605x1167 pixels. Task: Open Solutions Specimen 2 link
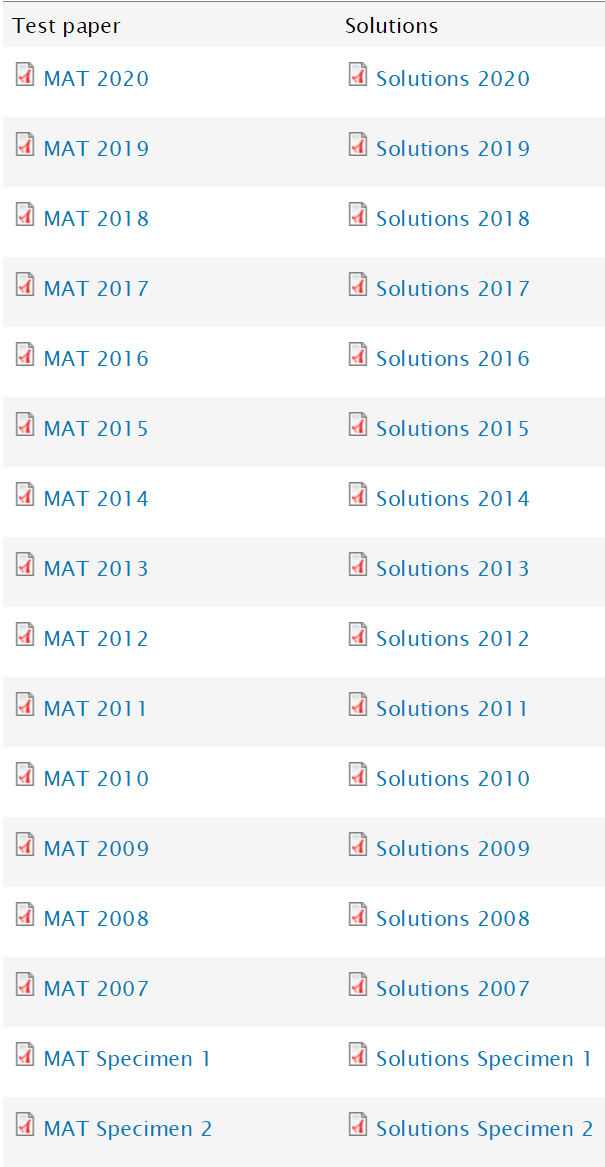tap(483, 1129)
